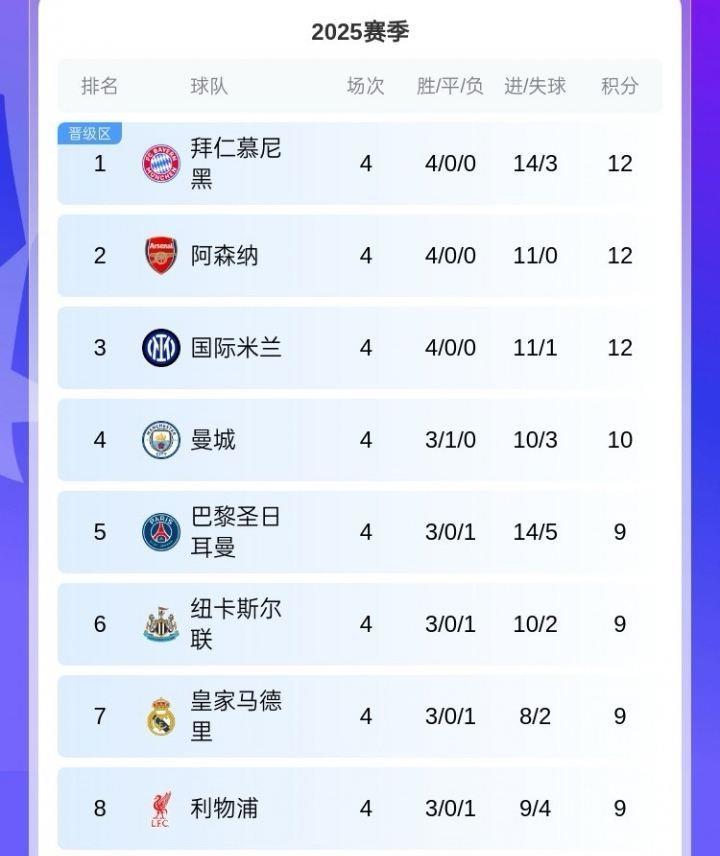The height and width of the screenshot is (856, 720).
Task: Expand the 进/失球 goals column
Action: pyautogui.click(x=539, y=86)
